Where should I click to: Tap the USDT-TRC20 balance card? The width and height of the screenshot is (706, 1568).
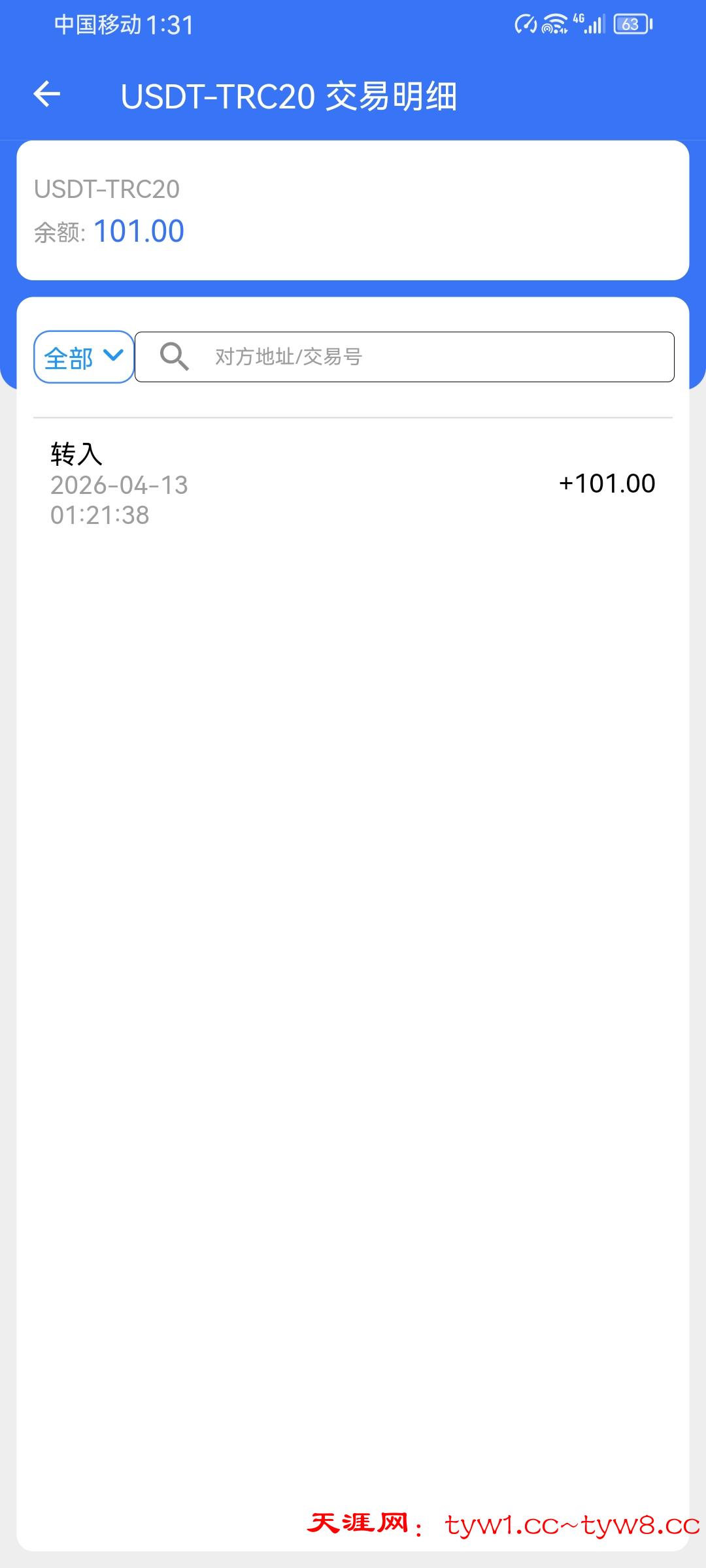coord(353,209)
